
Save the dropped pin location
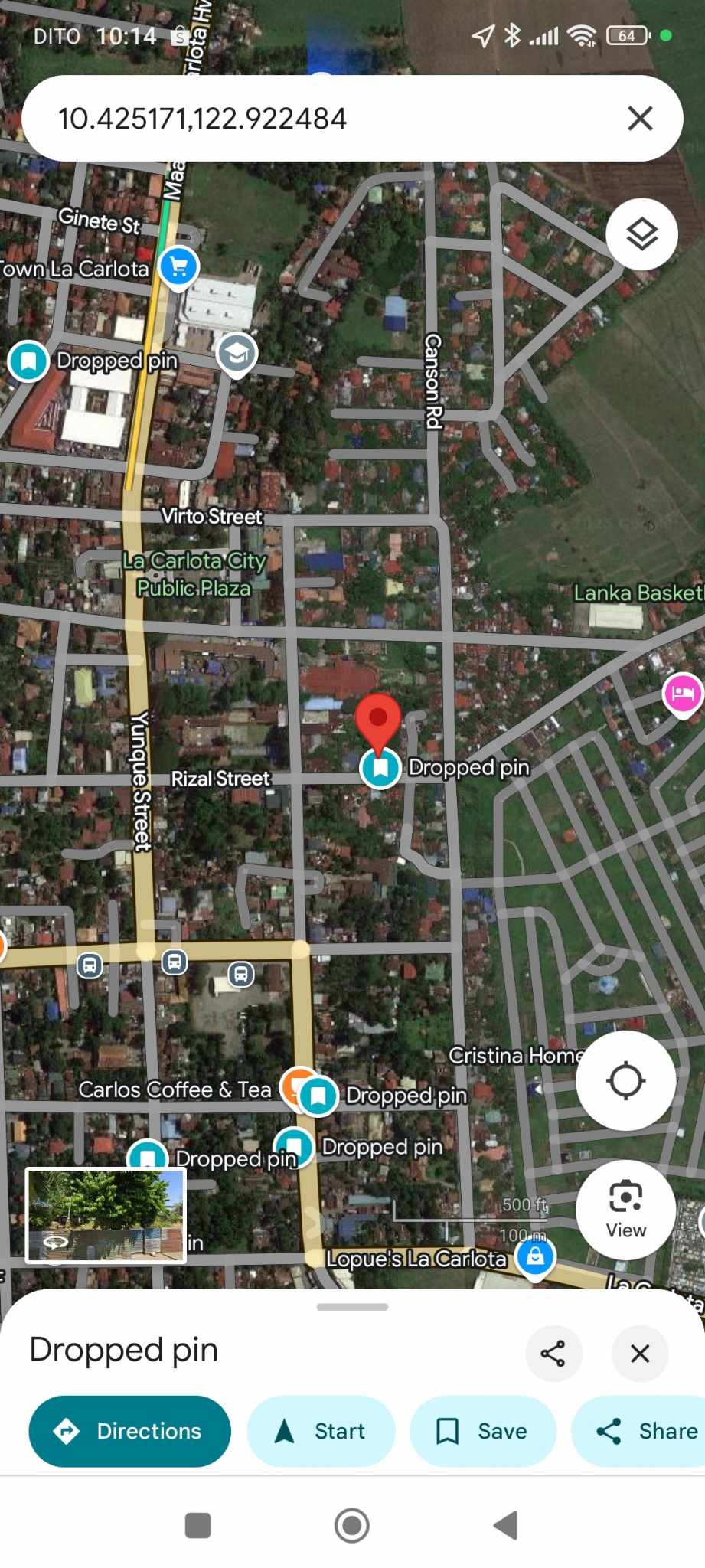(x=482, y=1431)
